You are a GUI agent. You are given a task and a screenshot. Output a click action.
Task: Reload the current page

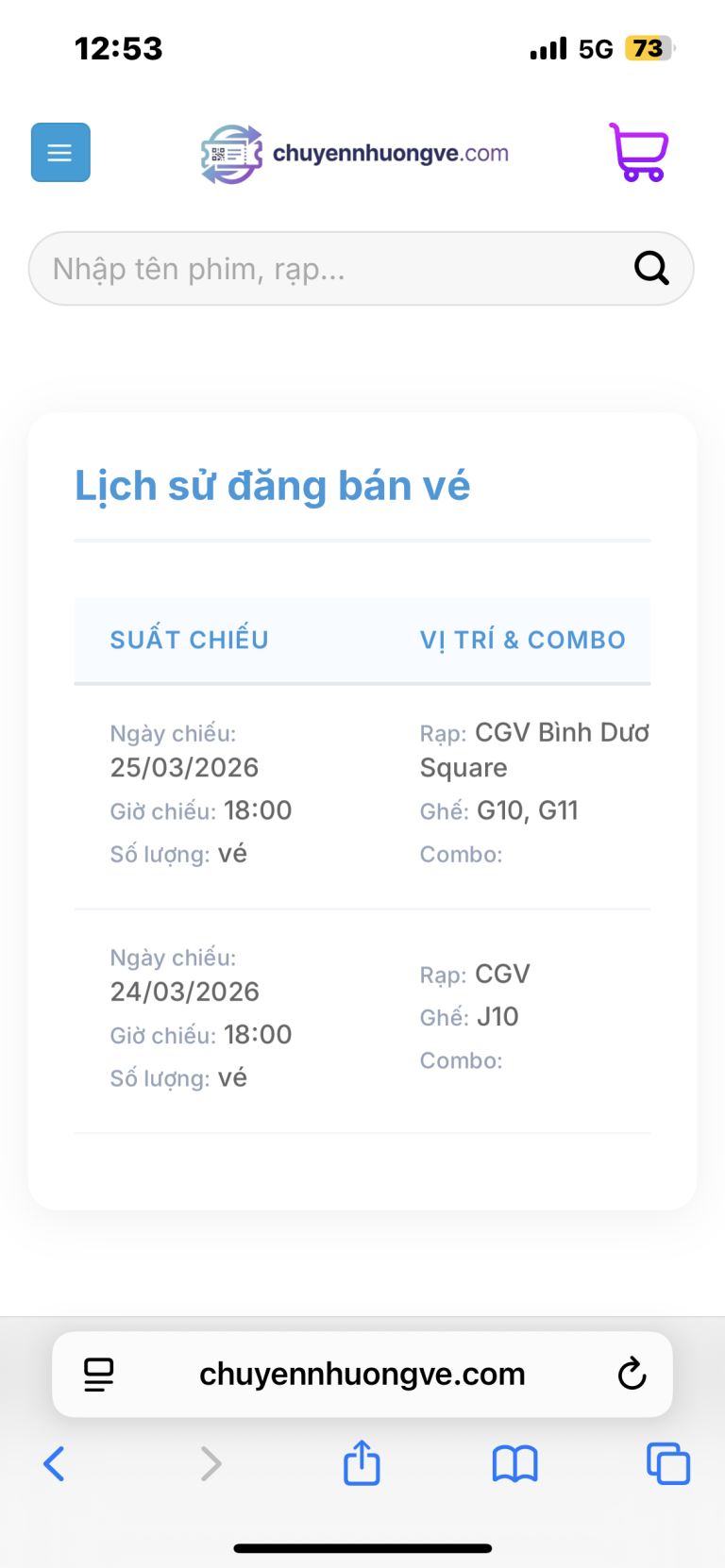pyautogui.click(x=632, y=1374)
